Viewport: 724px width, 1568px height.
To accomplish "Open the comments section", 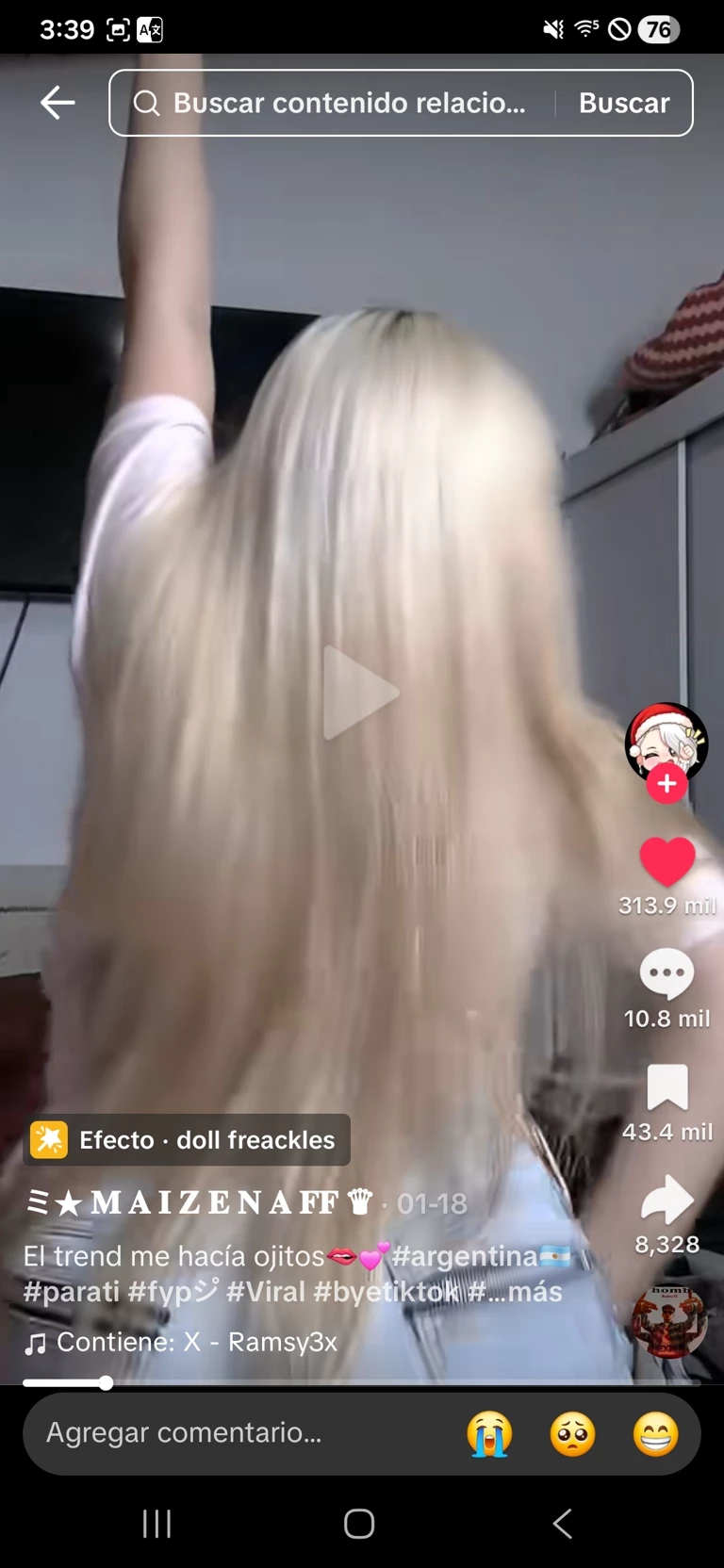I will click(x=666, y=973).
